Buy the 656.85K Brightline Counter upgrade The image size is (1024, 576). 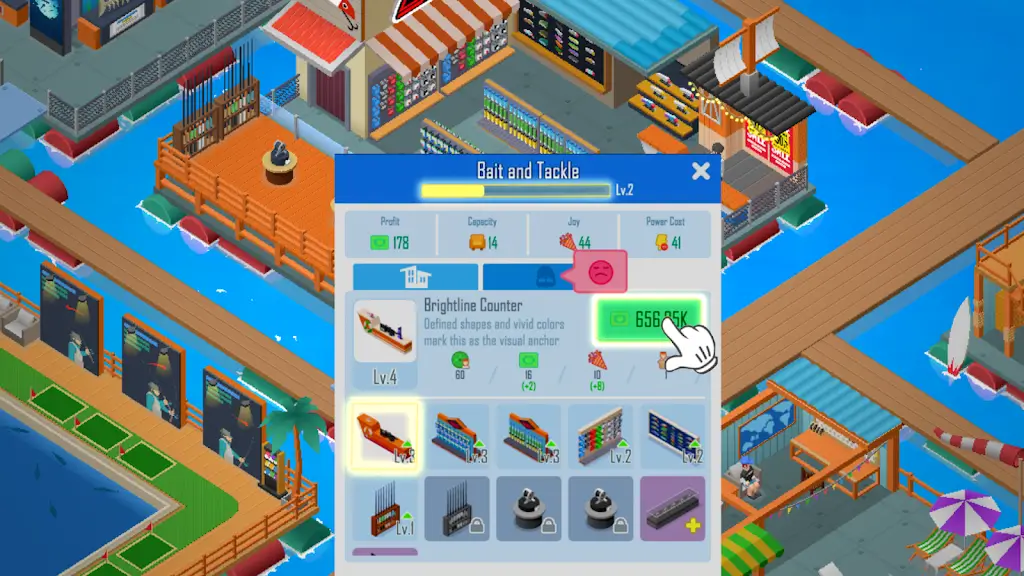pyautogui.click(x=650, y=318)
